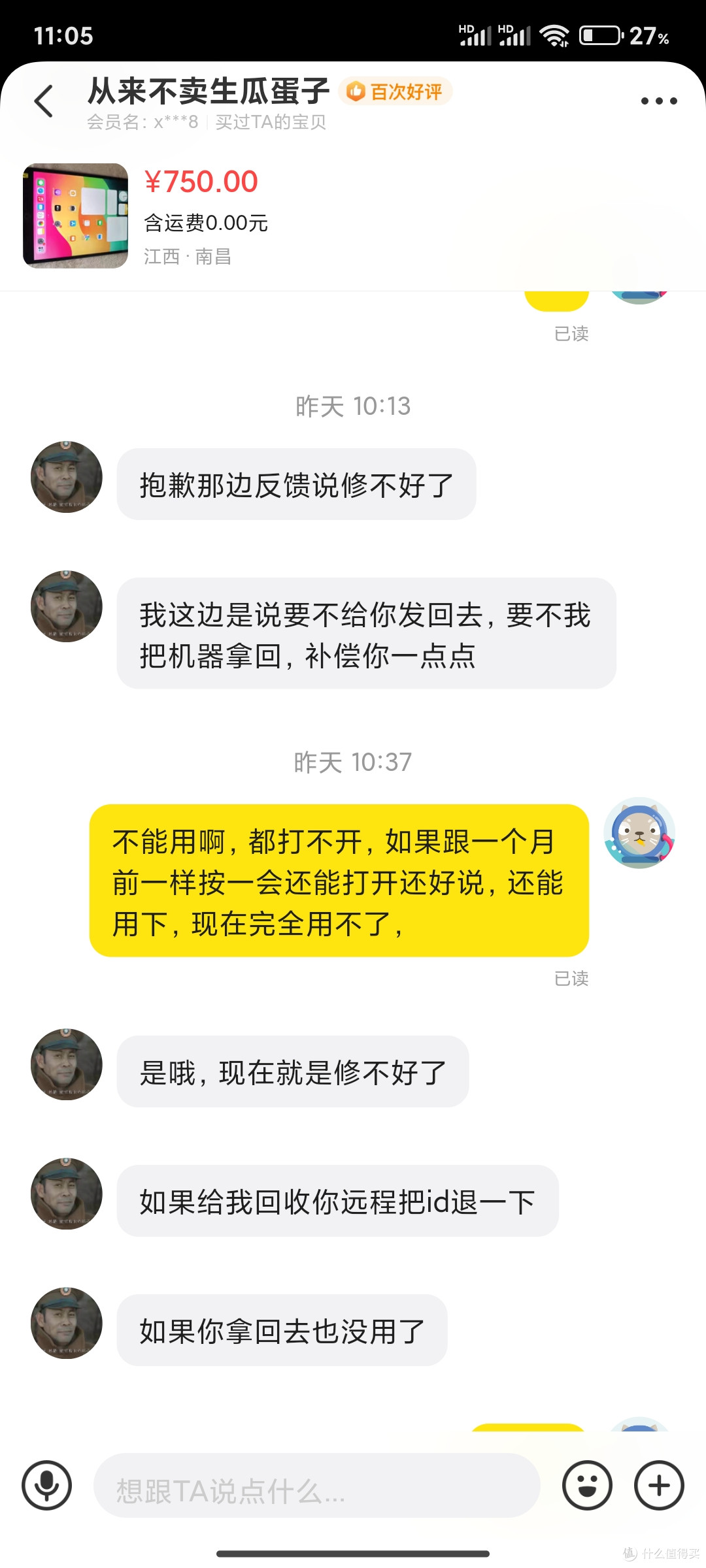View seller avatar beside 抱歉那边反馈说修不好了

[67, 477]
